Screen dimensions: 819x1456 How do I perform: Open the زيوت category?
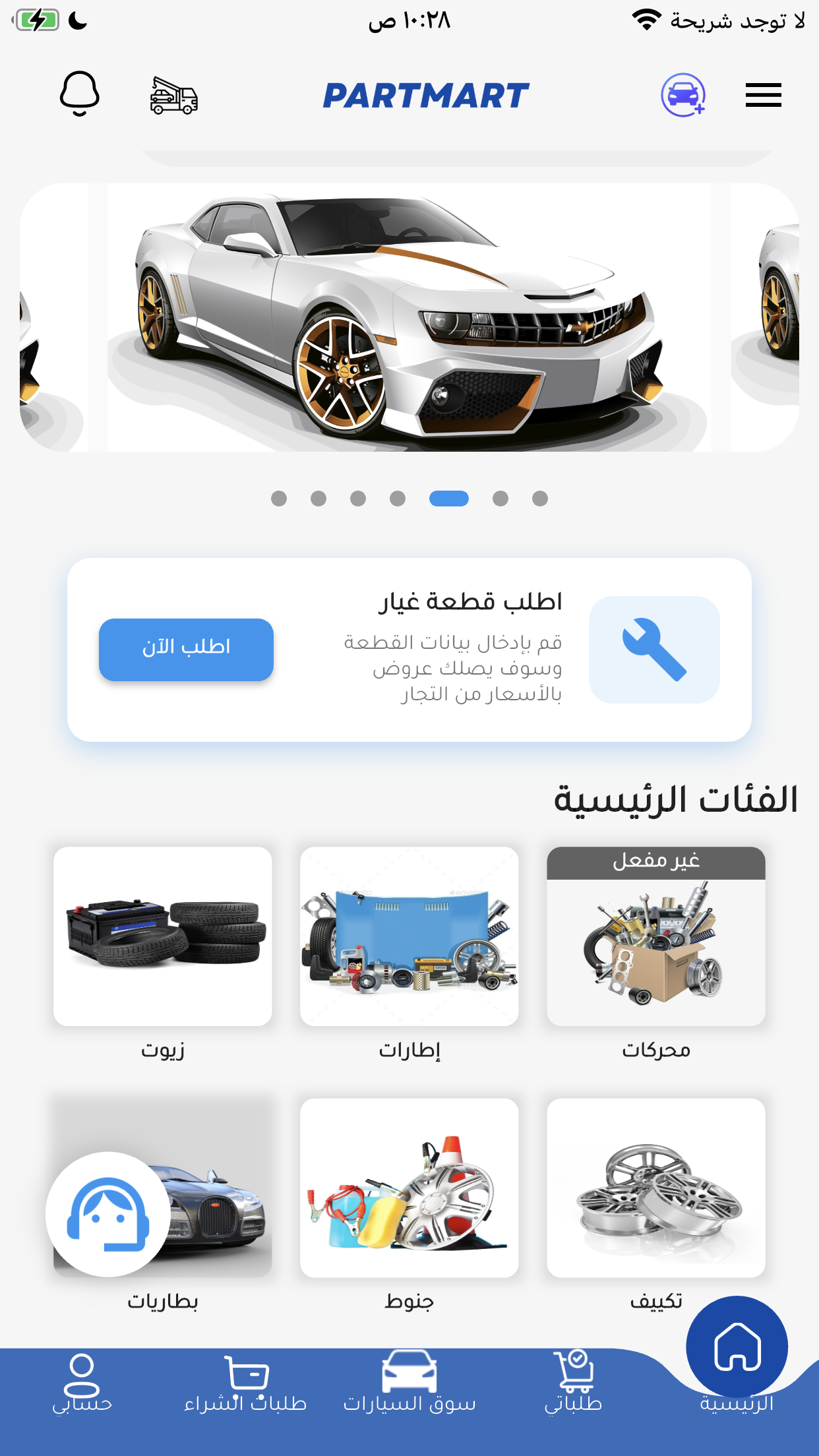tap(163, 936)
